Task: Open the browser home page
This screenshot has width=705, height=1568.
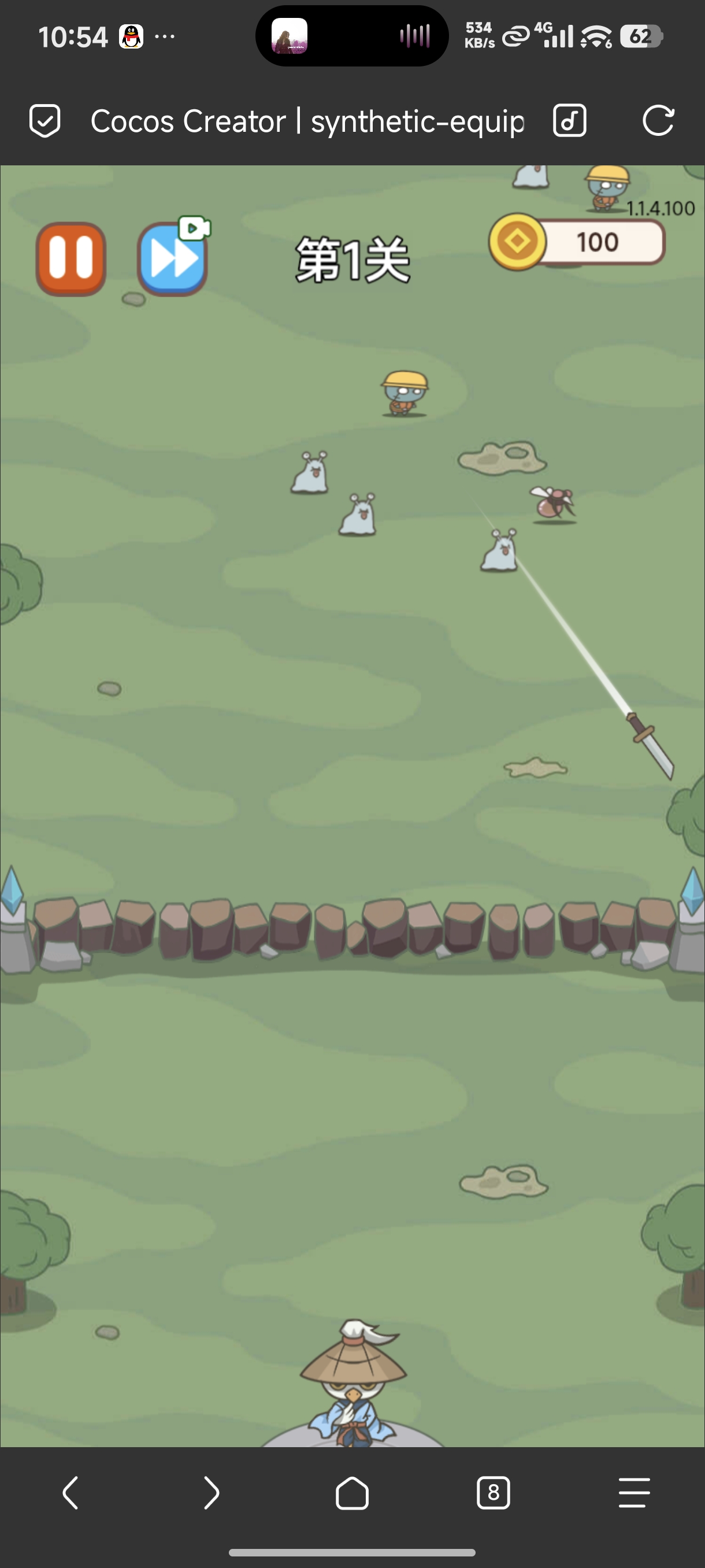Action: click(x=352, y=1492)
